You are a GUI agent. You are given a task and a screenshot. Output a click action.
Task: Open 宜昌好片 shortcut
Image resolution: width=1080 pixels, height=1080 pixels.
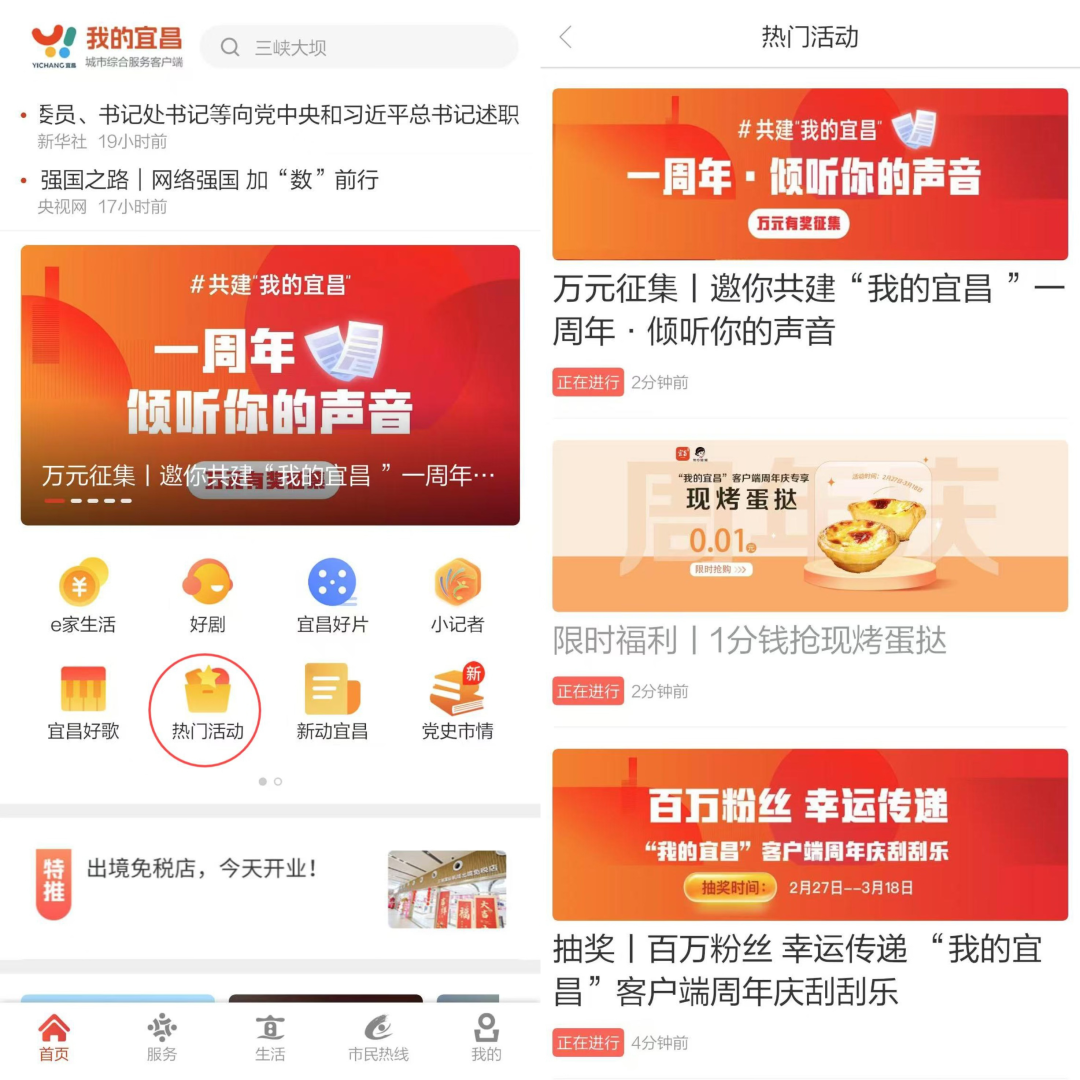click(x=332, y=596)
